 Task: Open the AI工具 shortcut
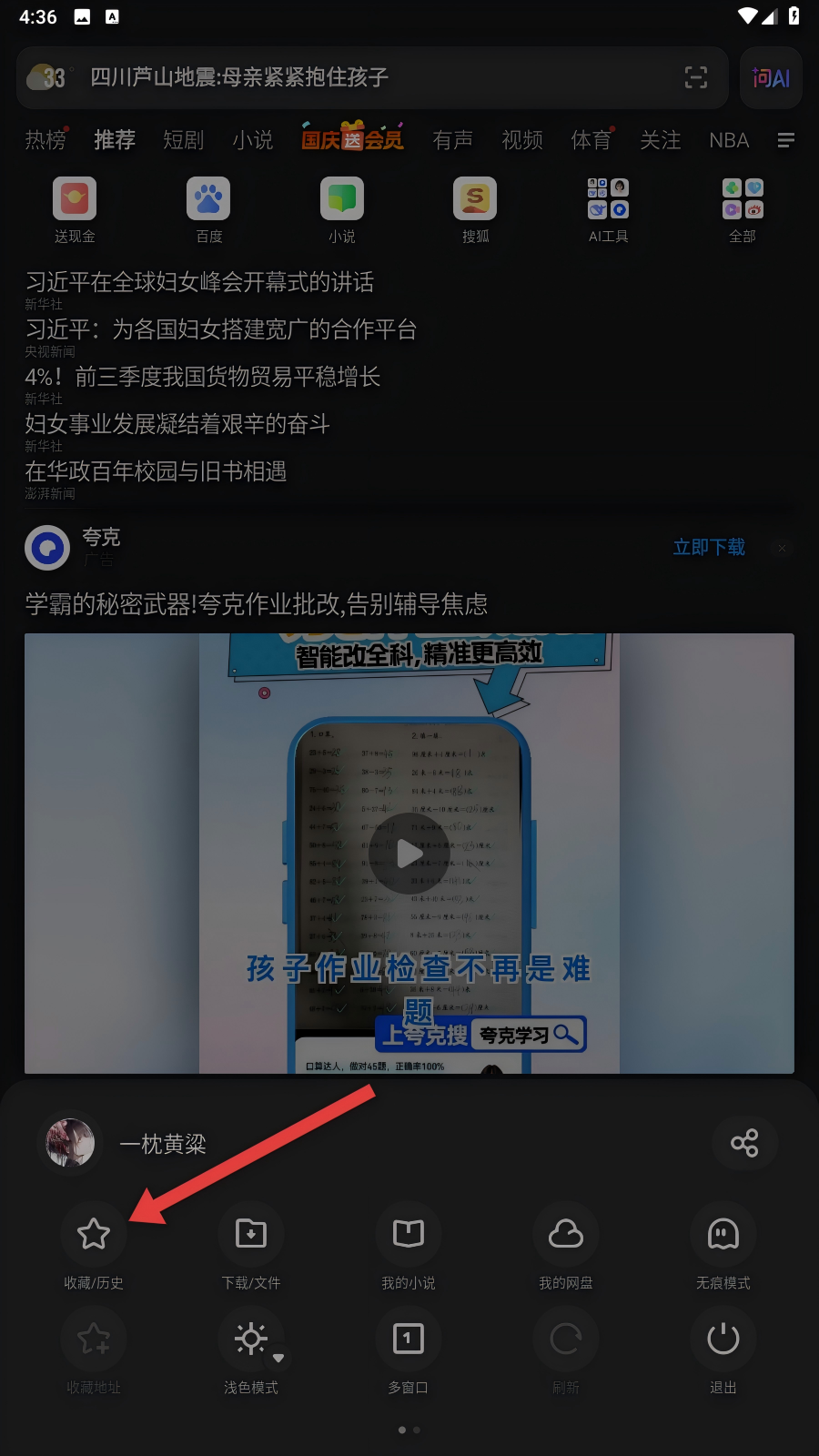coord(608,209)
